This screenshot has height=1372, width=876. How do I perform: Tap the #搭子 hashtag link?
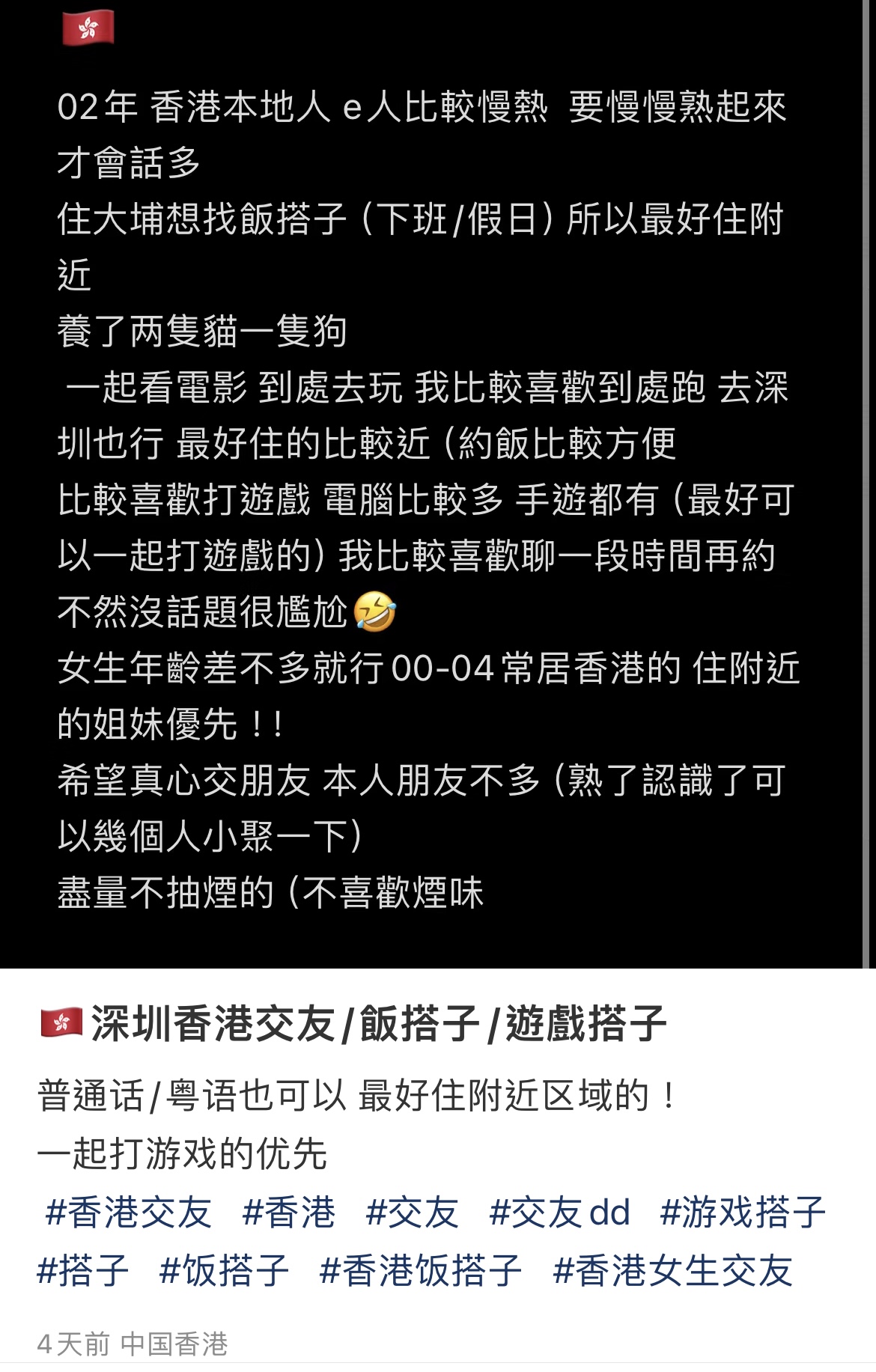(x=83, y=1271)
